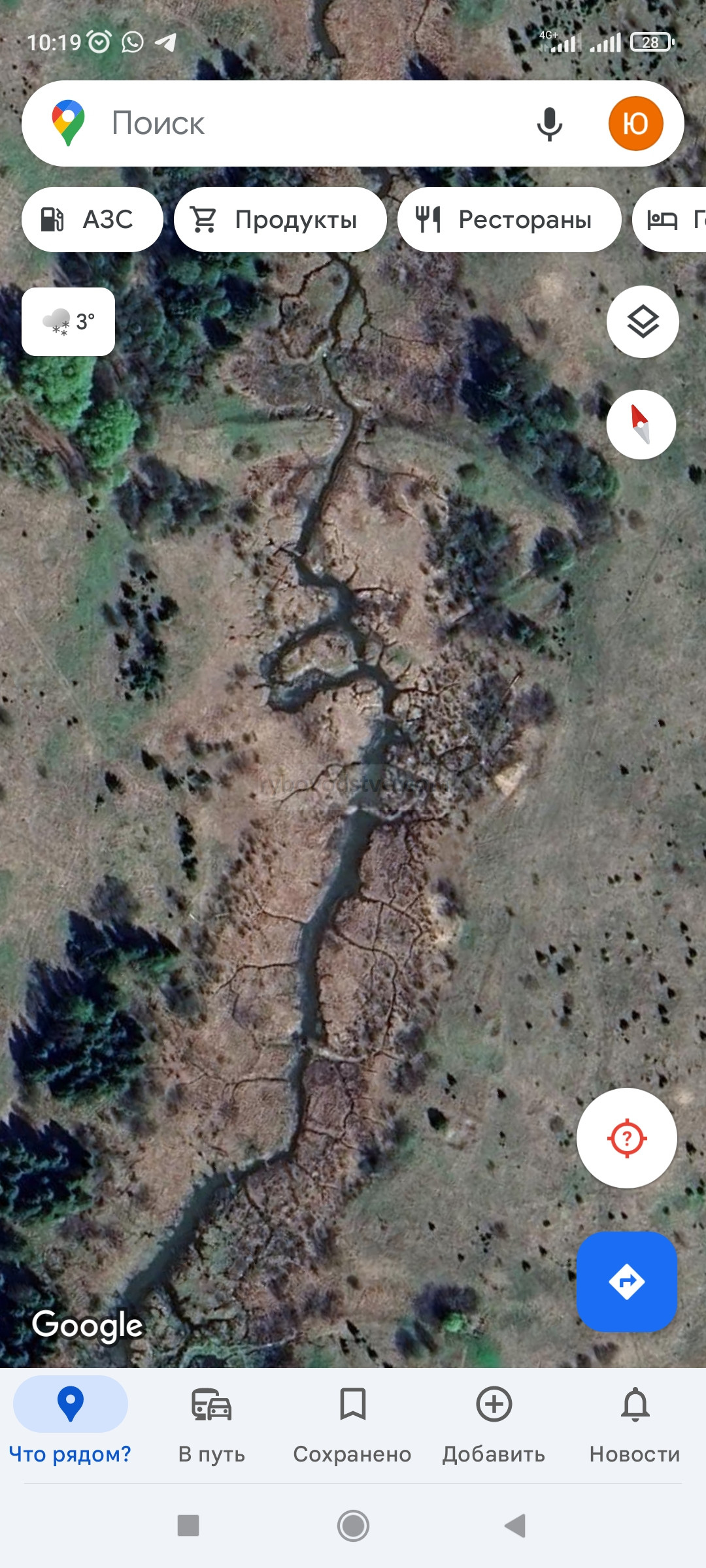Go back with the system back button
The height and width of the screenshot is (1568, 706).
515,1526
